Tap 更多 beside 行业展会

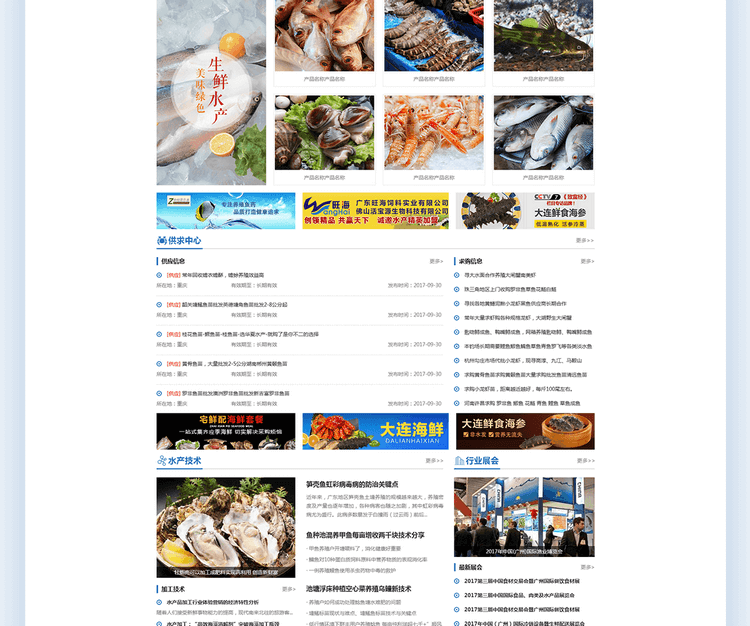(584, 461)
